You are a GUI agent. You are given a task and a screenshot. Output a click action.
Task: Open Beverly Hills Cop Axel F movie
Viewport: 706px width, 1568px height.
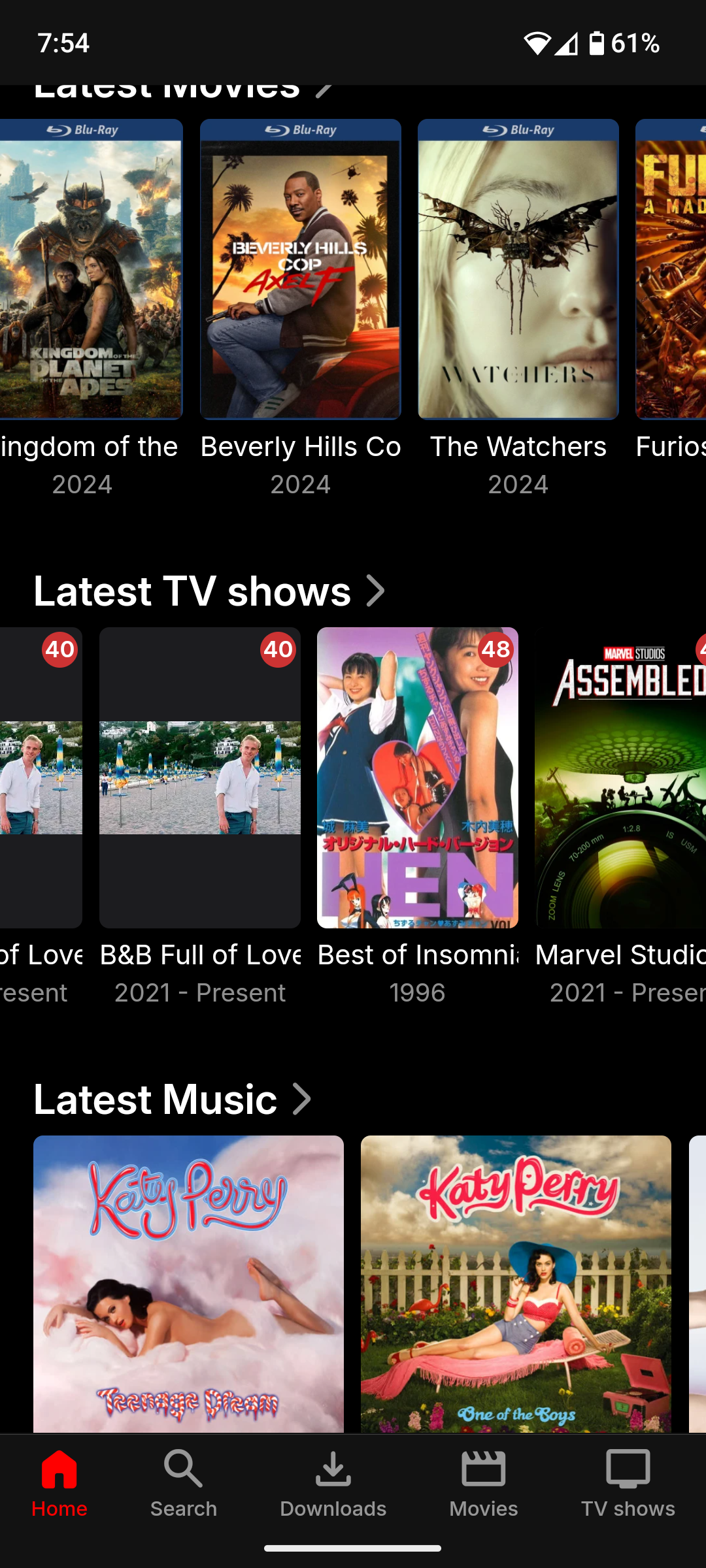pos(300,269)
